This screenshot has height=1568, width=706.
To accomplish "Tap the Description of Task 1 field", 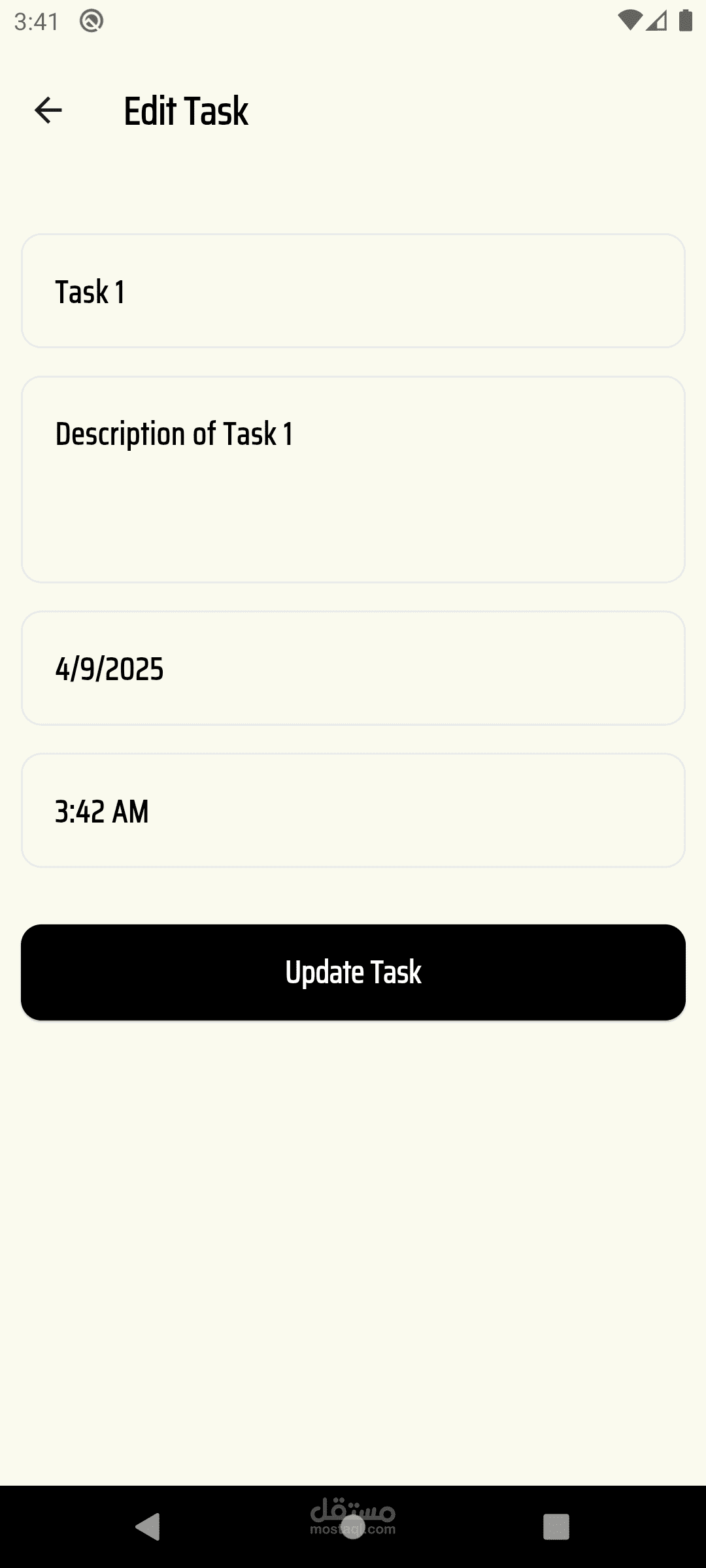I will 353,480.
